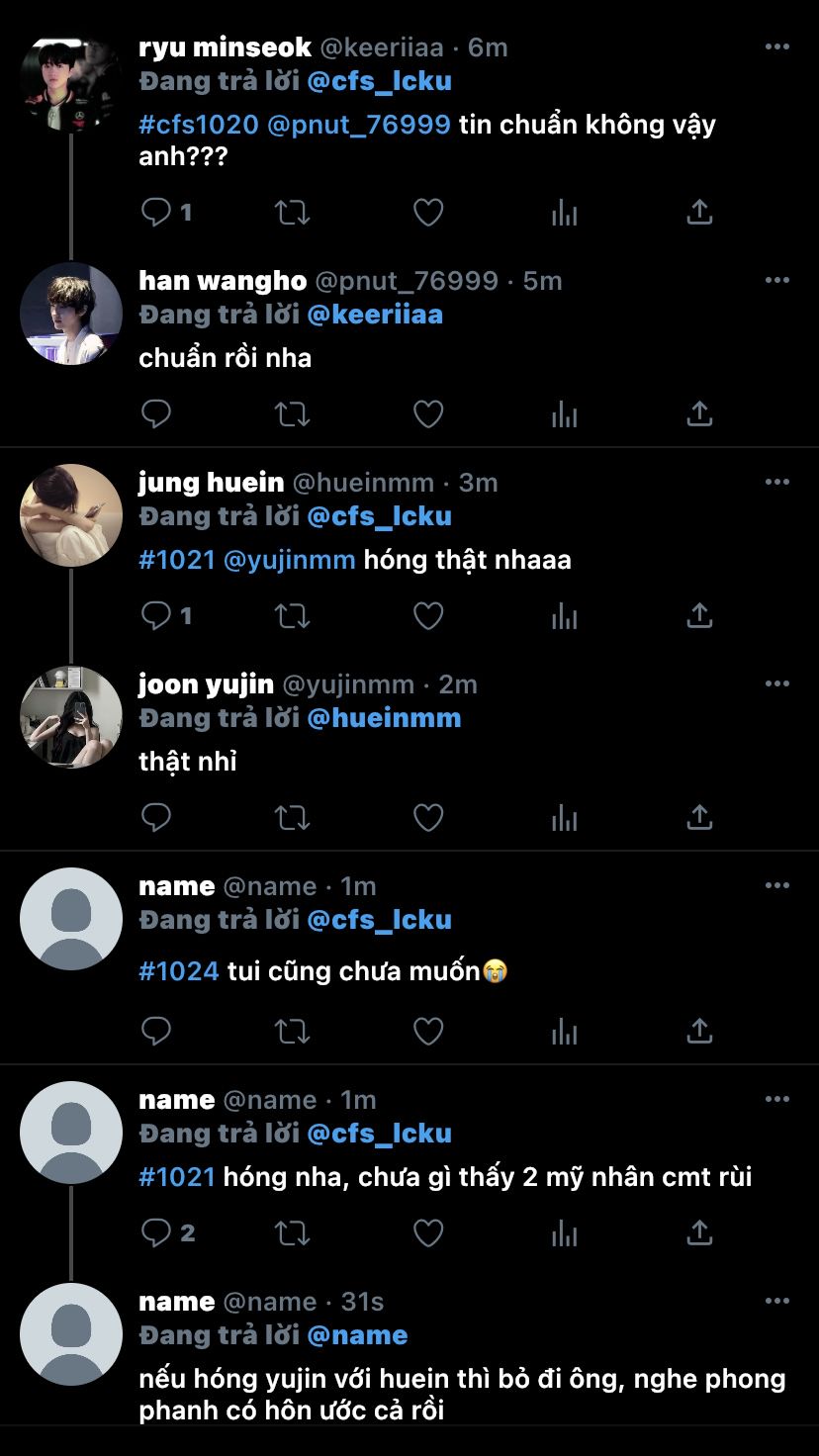Open the @yujinmm mention link
Viewport: 819px width, 1456px height.
[x=289, y=560]
